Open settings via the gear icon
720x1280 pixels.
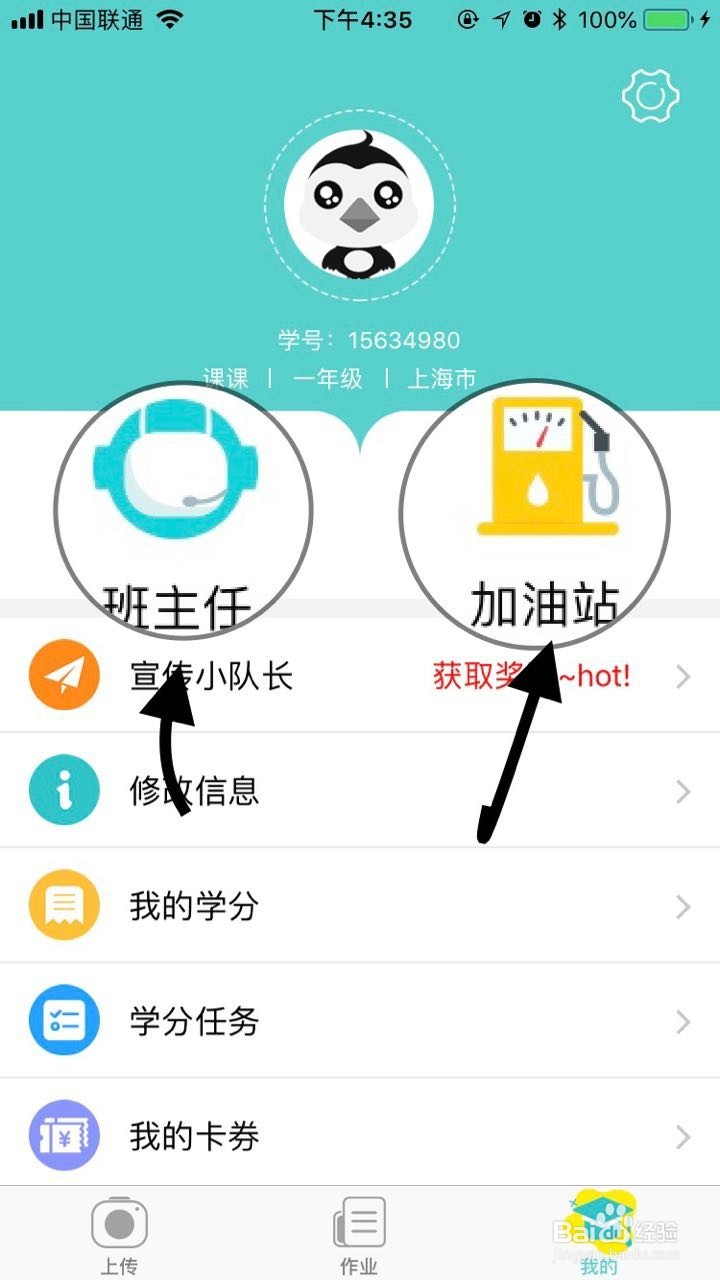point(651,96)
